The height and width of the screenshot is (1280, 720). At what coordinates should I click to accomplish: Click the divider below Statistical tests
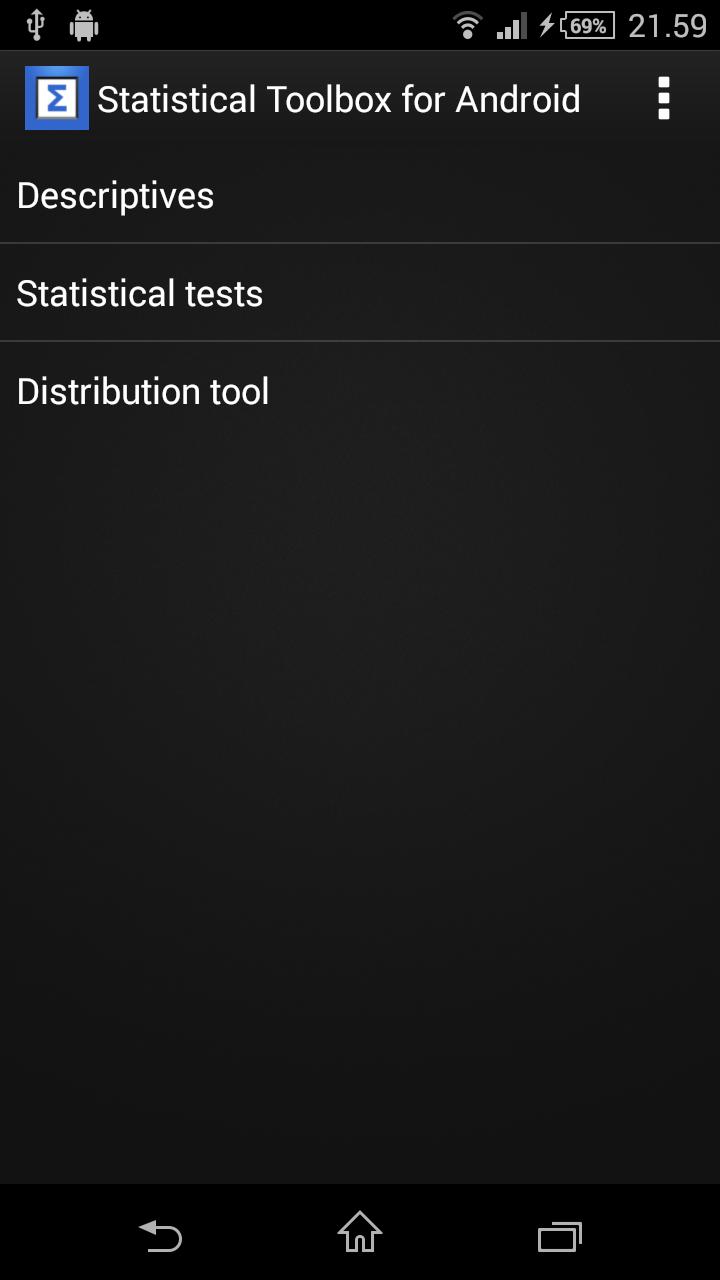(360, 340)
